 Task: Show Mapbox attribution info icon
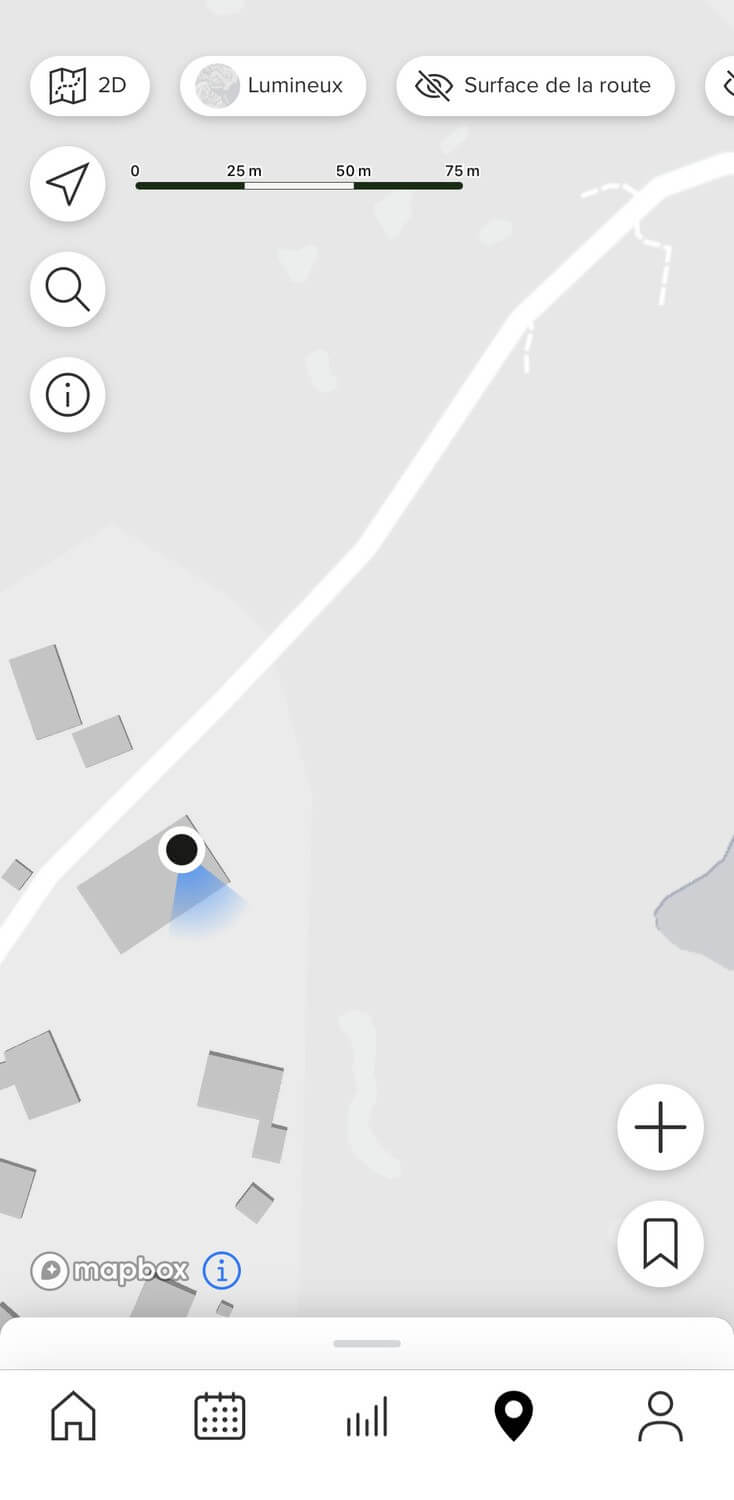coord(222,1271)
